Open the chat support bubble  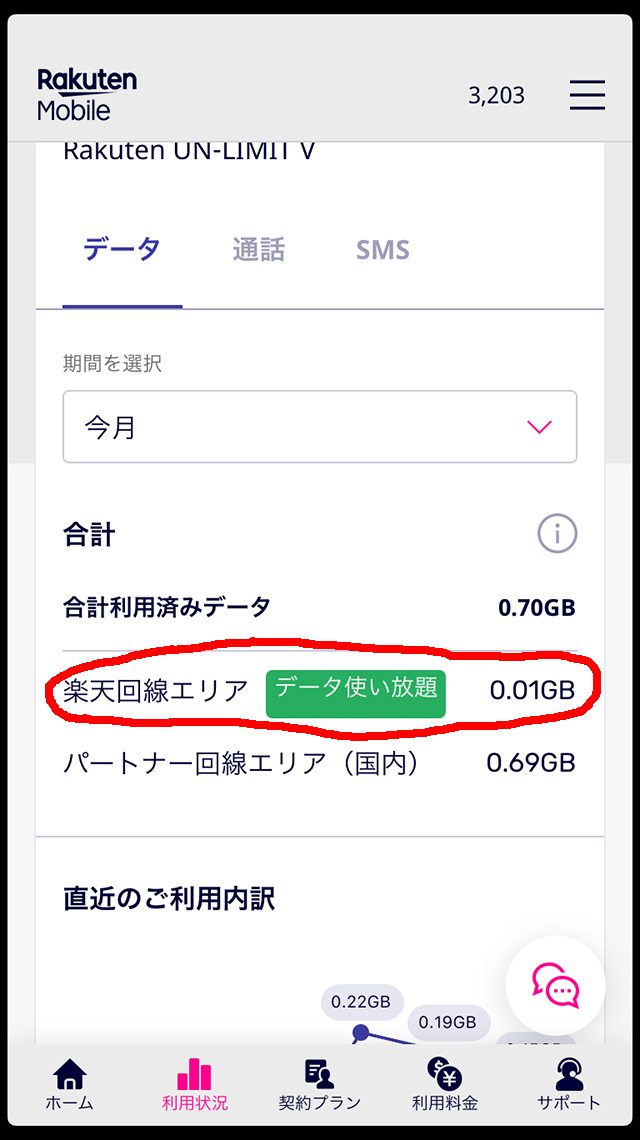tap(556, 985)
